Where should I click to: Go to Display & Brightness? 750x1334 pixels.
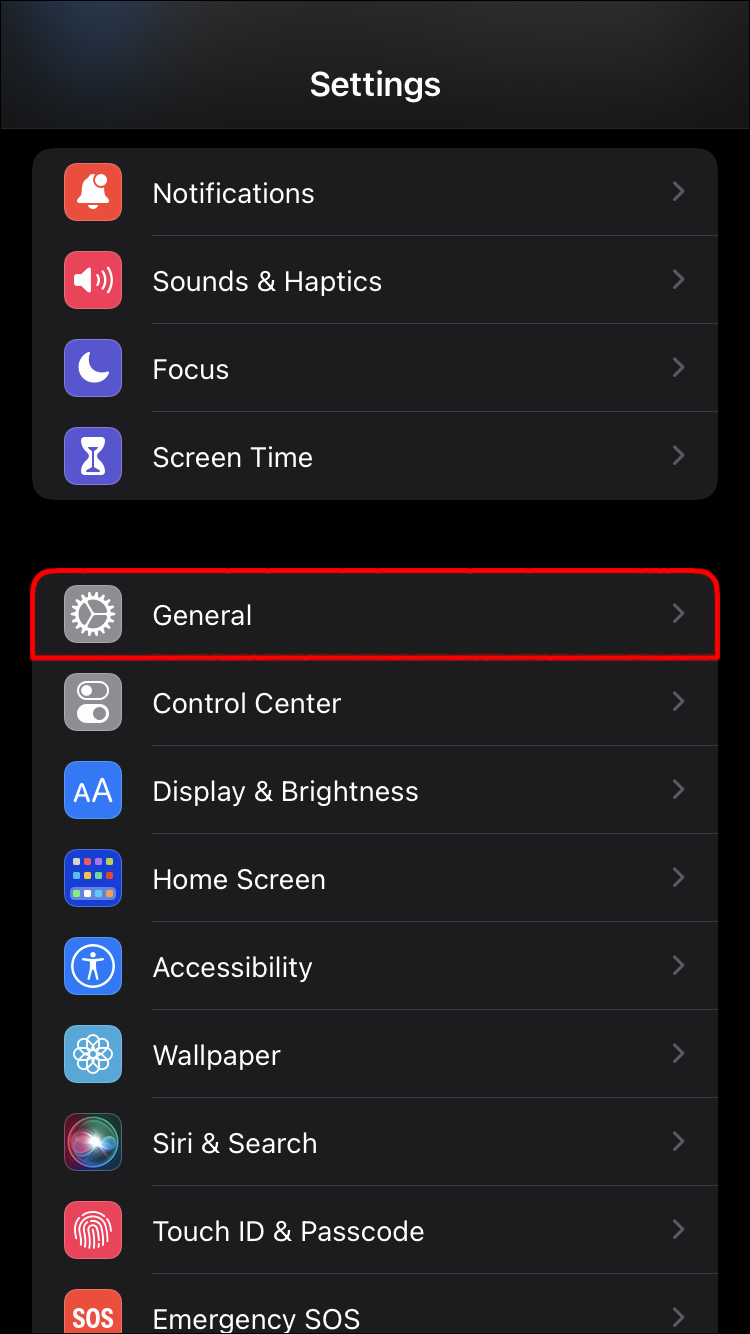[375, 791]
